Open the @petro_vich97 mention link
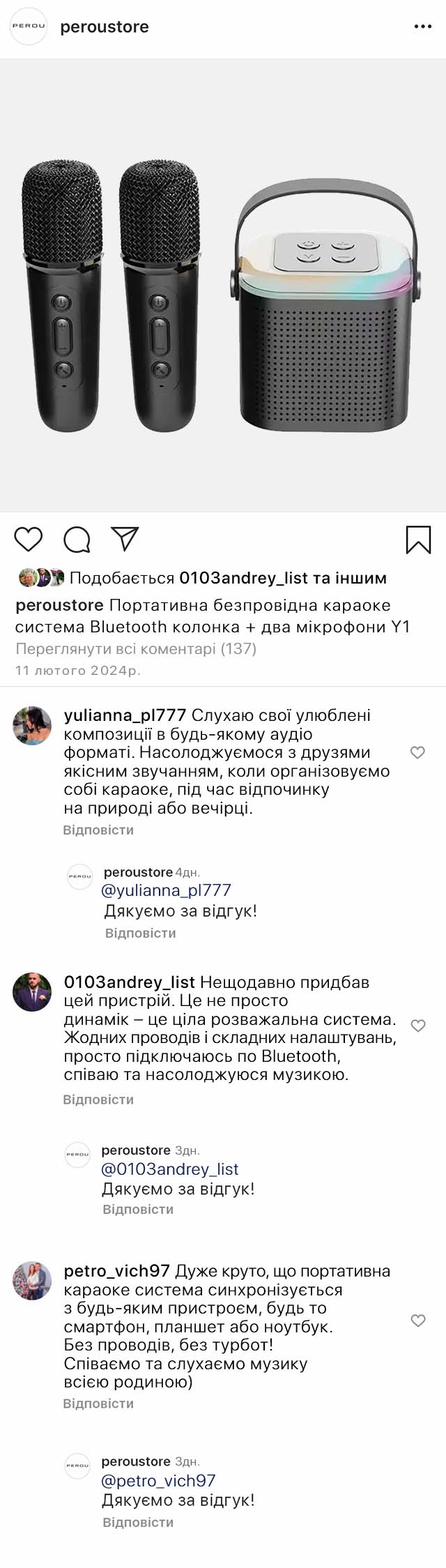The height and width of the screenshot is (1568, 446). pyautogui.click(x=158, y=1481)
